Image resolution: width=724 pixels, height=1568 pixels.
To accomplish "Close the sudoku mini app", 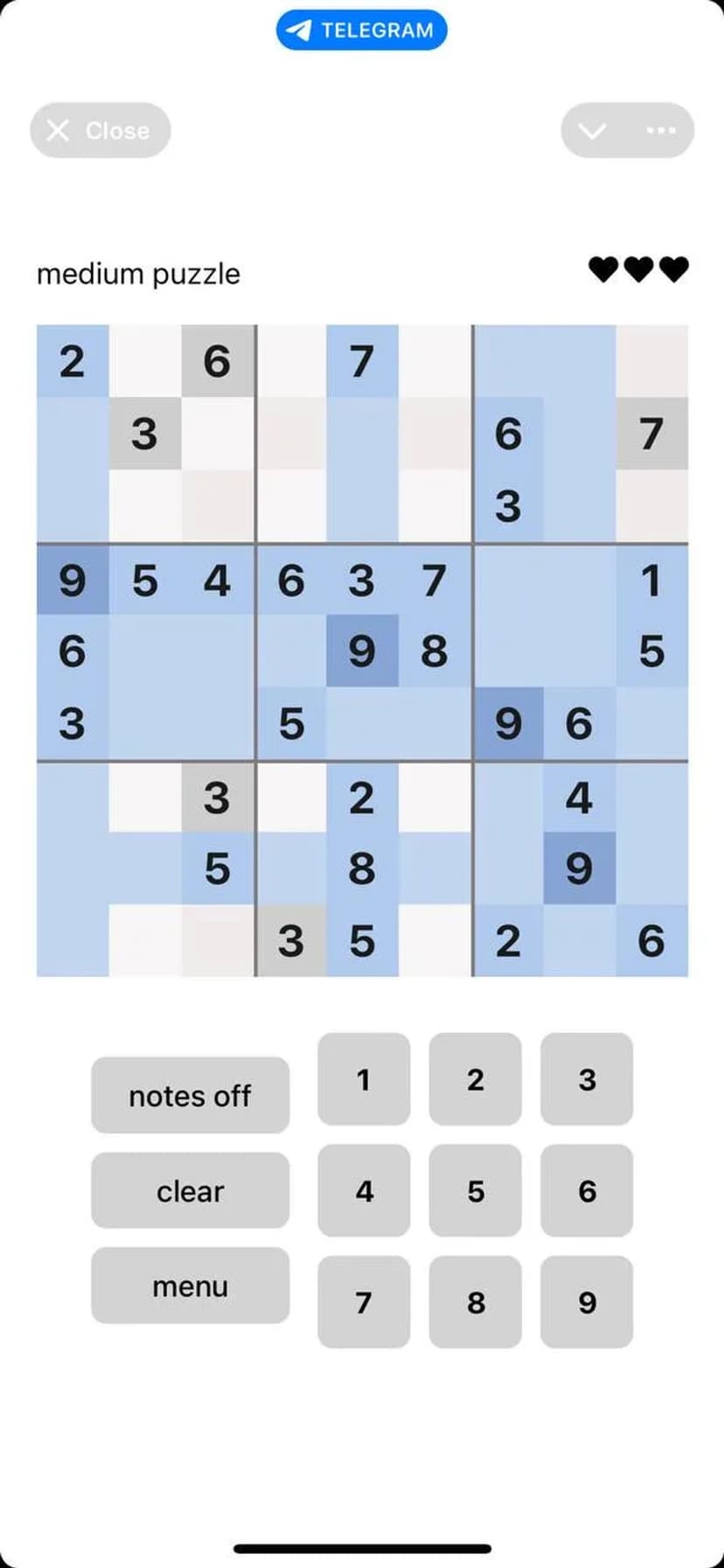I will (100, 130).
